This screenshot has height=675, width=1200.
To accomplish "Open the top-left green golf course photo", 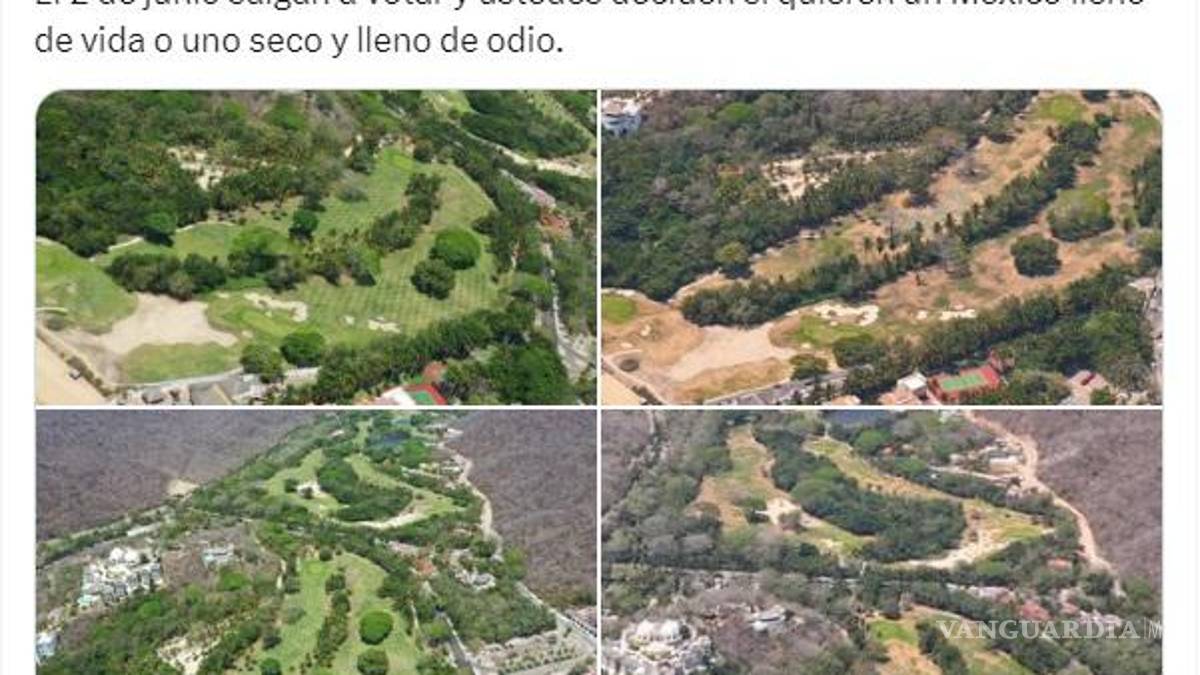I will point(316,247).
